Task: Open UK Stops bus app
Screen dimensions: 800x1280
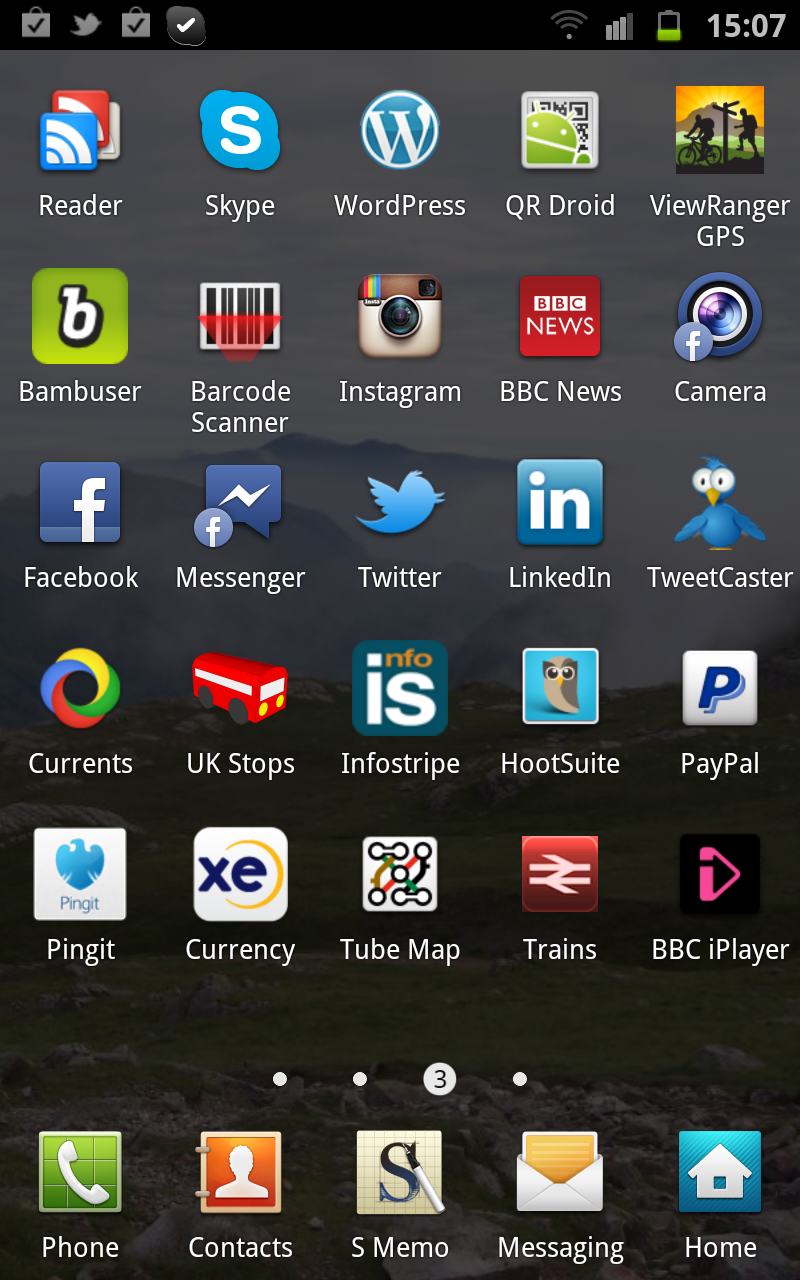Action: click(x=240, y=689)
